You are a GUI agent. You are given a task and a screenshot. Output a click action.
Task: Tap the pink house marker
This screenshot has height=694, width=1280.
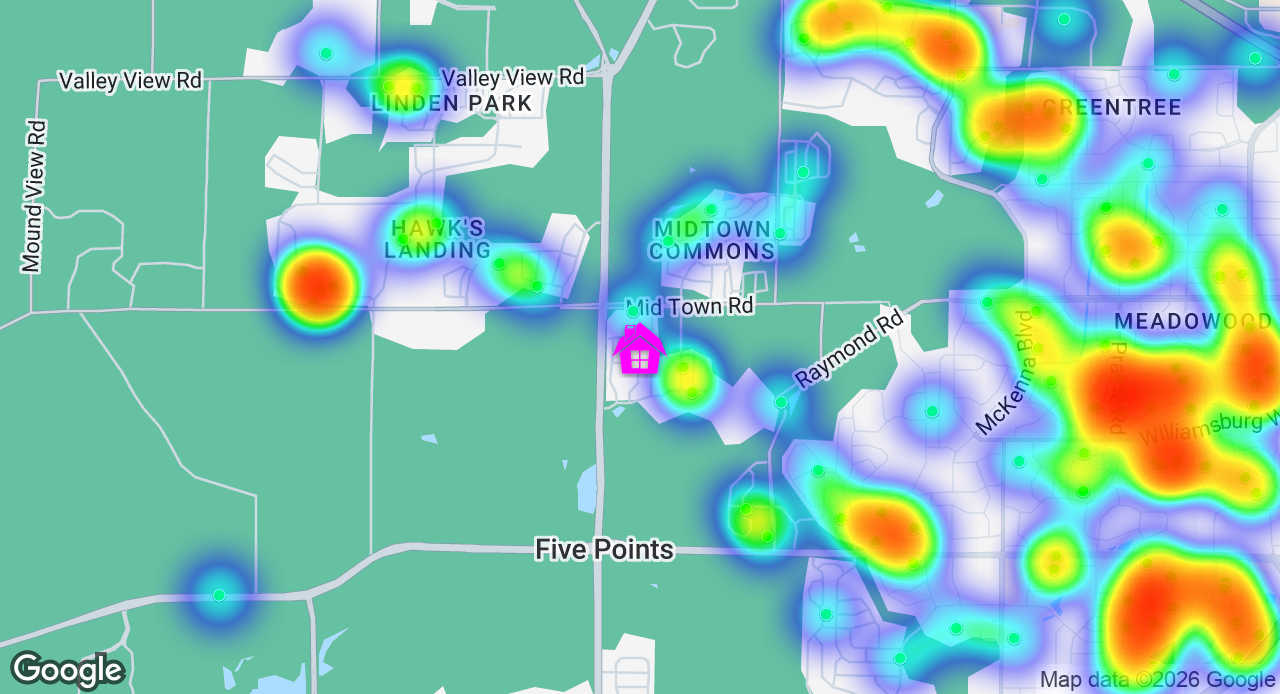coord(639,350)
